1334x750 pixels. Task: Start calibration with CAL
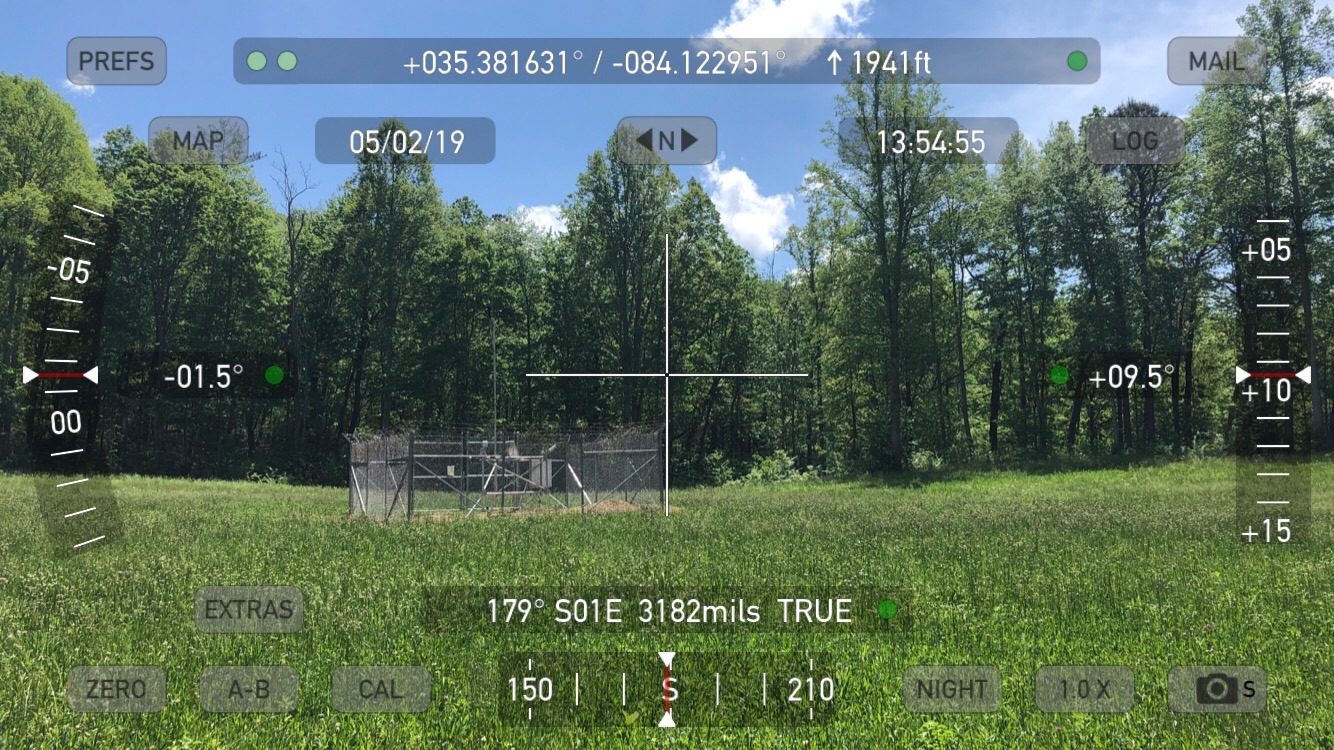381,689
